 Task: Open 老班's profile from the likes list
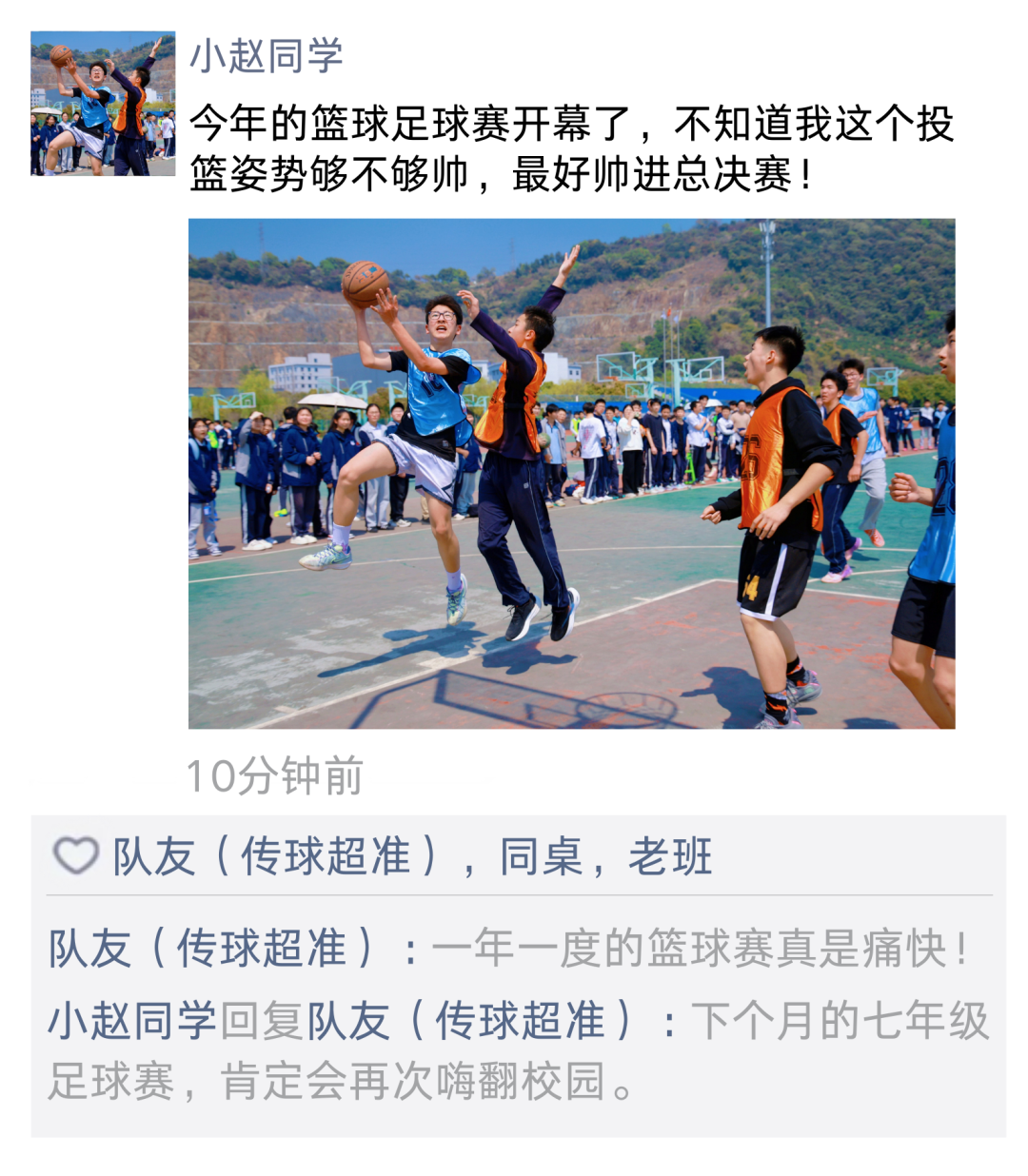(x=670, y=856)
